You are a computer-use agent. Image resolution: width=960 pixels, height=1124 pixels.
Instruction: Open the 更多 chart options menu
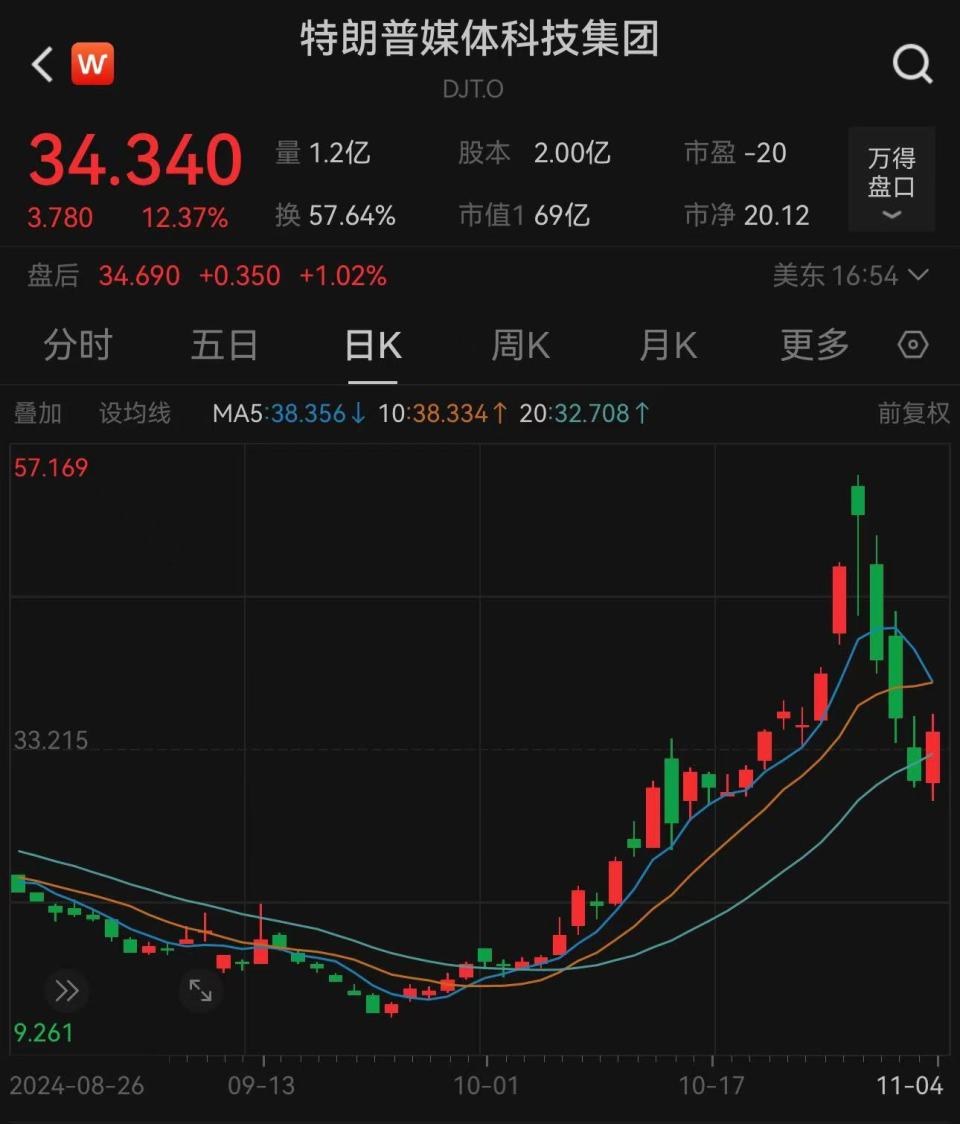click(x=812, y=344)
